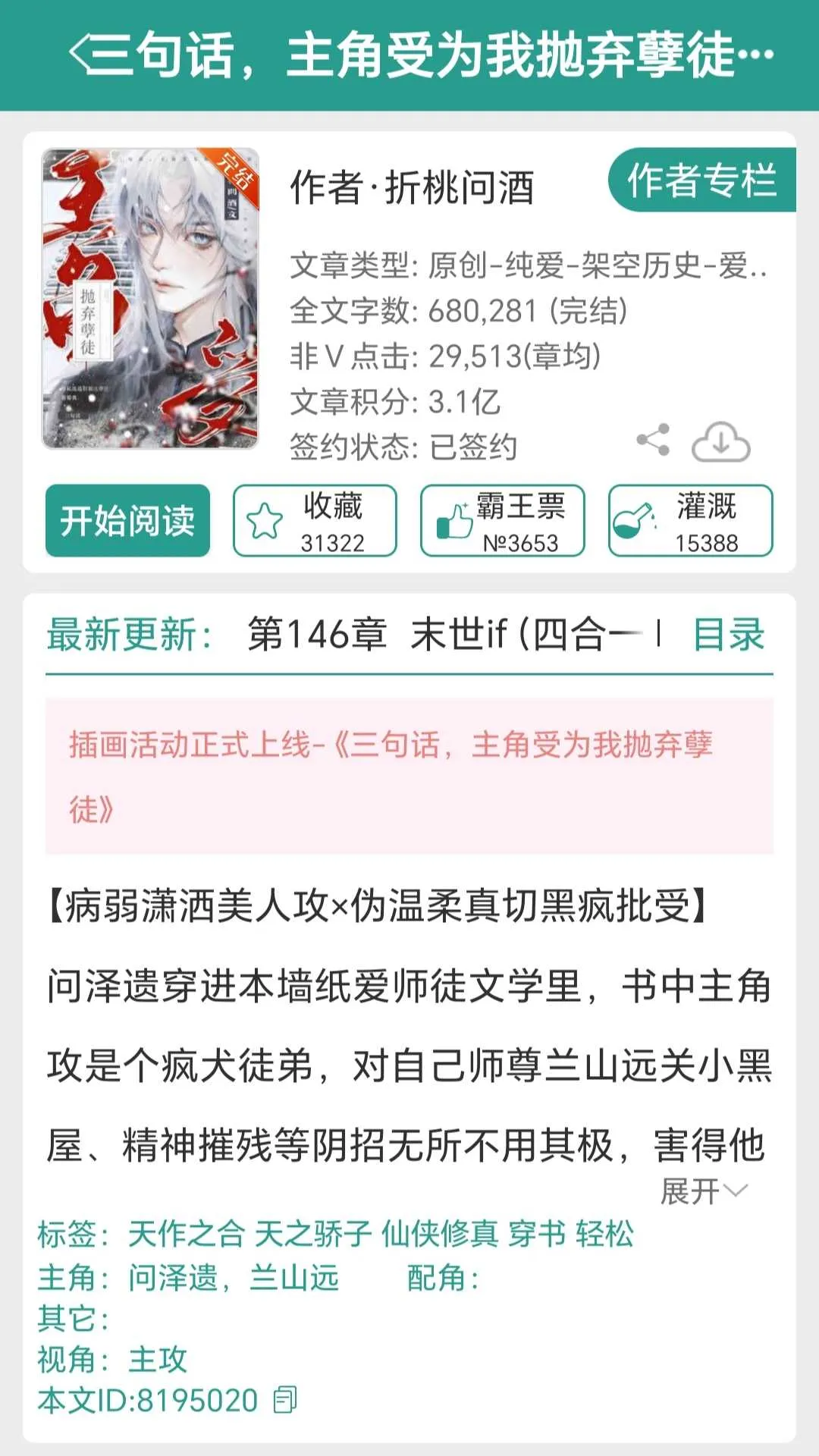Go back using the header arrow
The image size is (819, 1456).
[85, 55]
